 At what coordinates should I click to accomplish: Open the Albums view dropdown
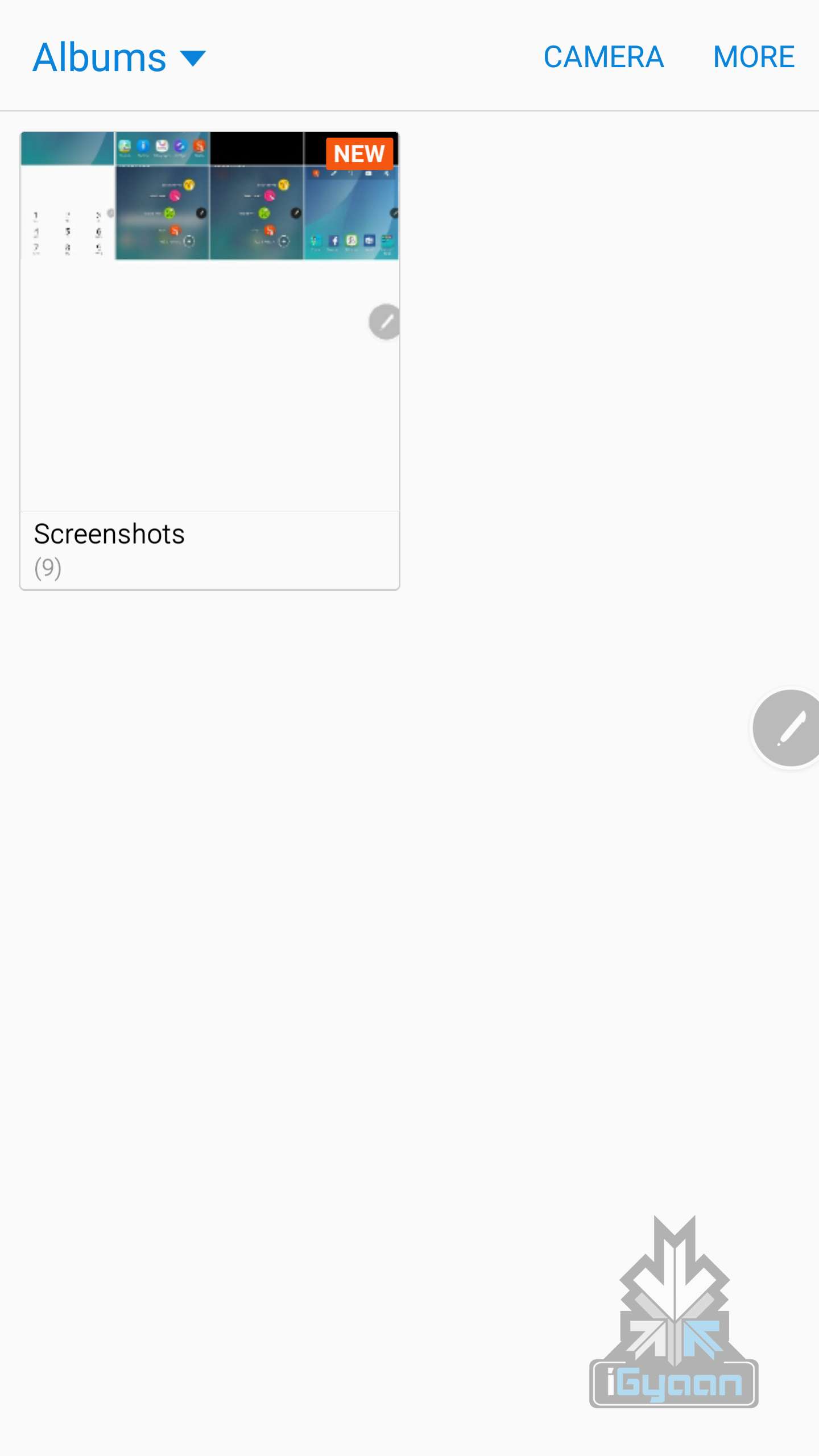tap(118, 58)
